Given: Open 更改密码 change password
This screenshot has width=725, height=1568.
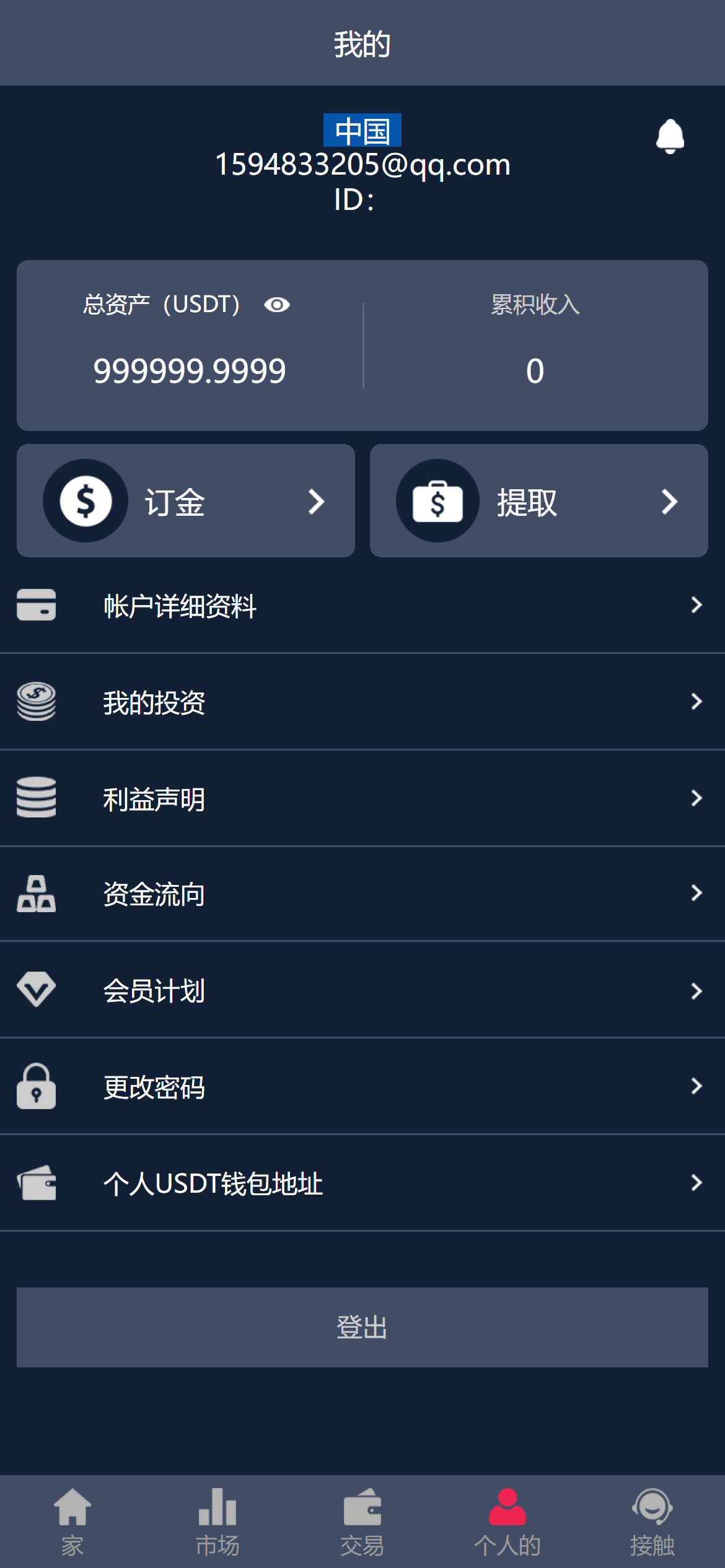Looking at the screenshot, I should pyautogui.click(x=362, y=1086).
